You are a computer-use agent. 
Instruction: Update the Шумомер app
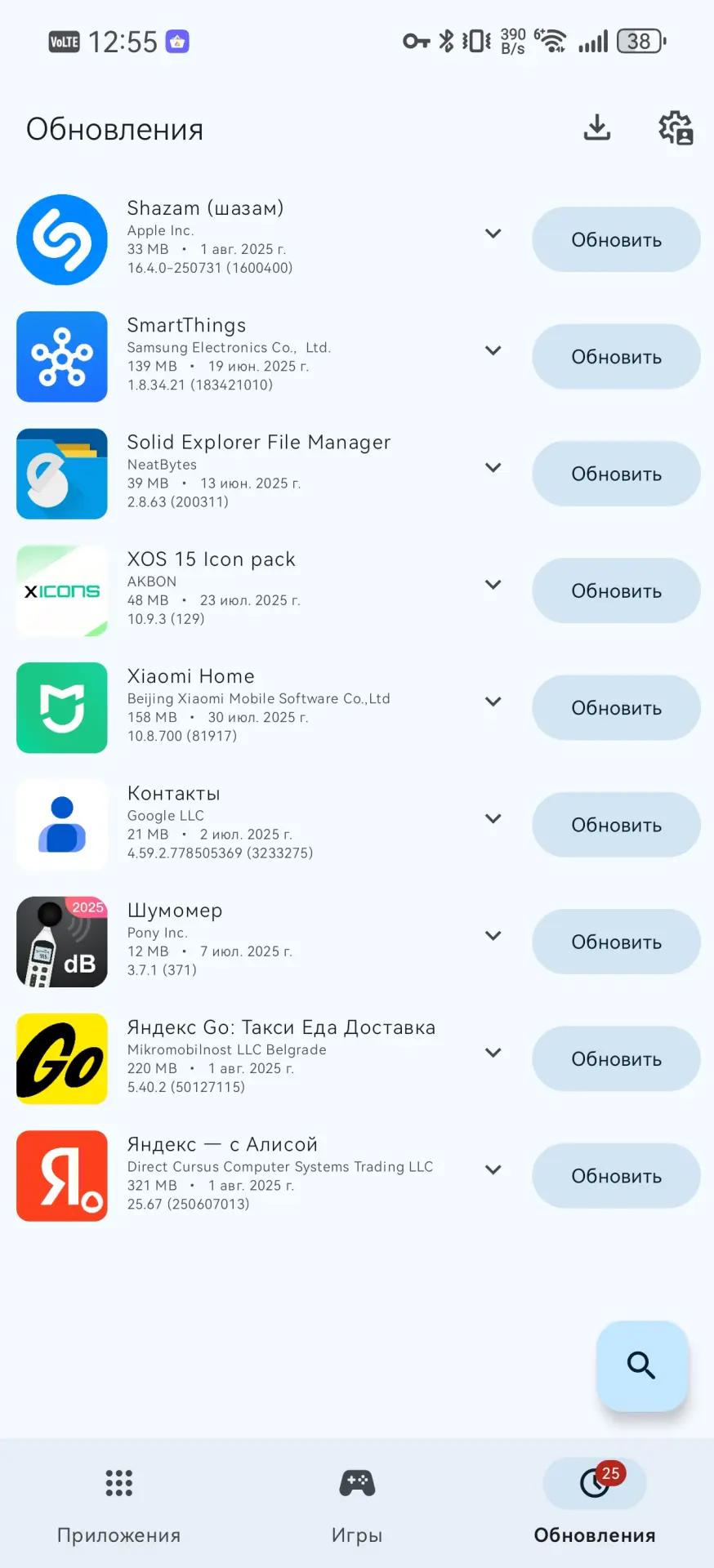(616, 942)
